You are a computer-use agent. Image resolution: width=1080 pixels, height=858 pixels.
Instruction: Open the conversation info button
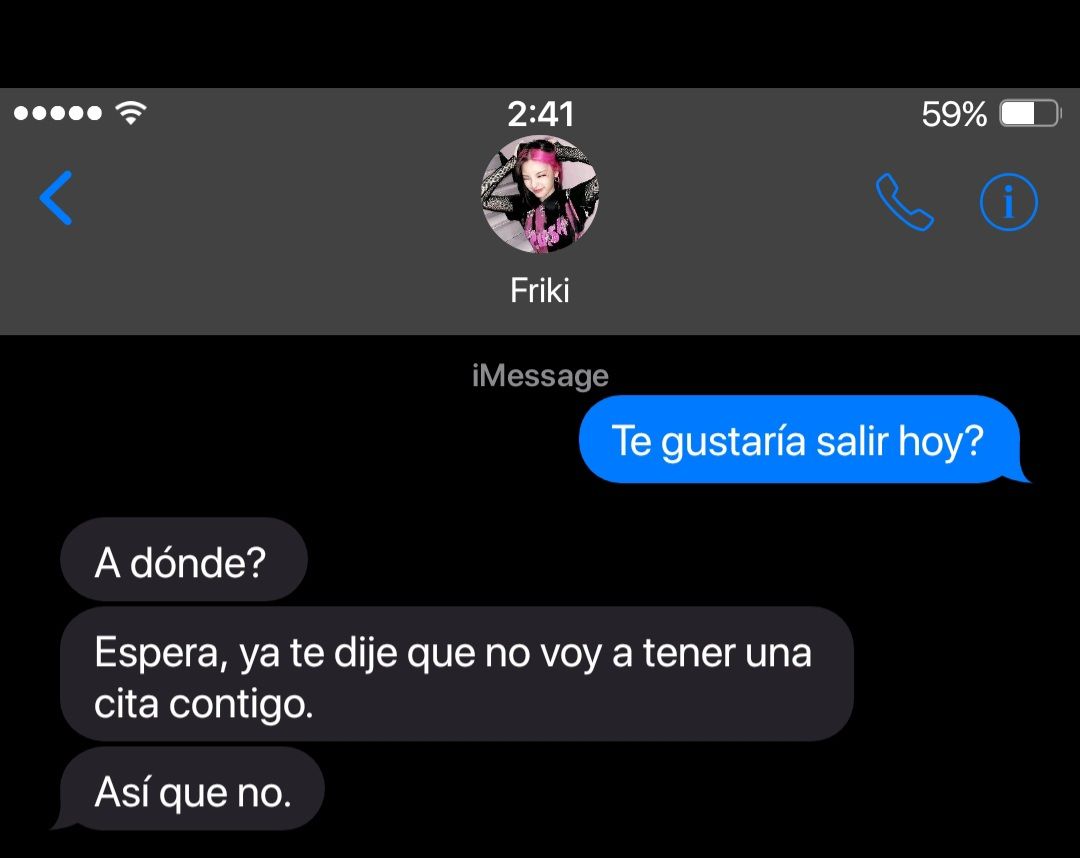click(1008, 202)
